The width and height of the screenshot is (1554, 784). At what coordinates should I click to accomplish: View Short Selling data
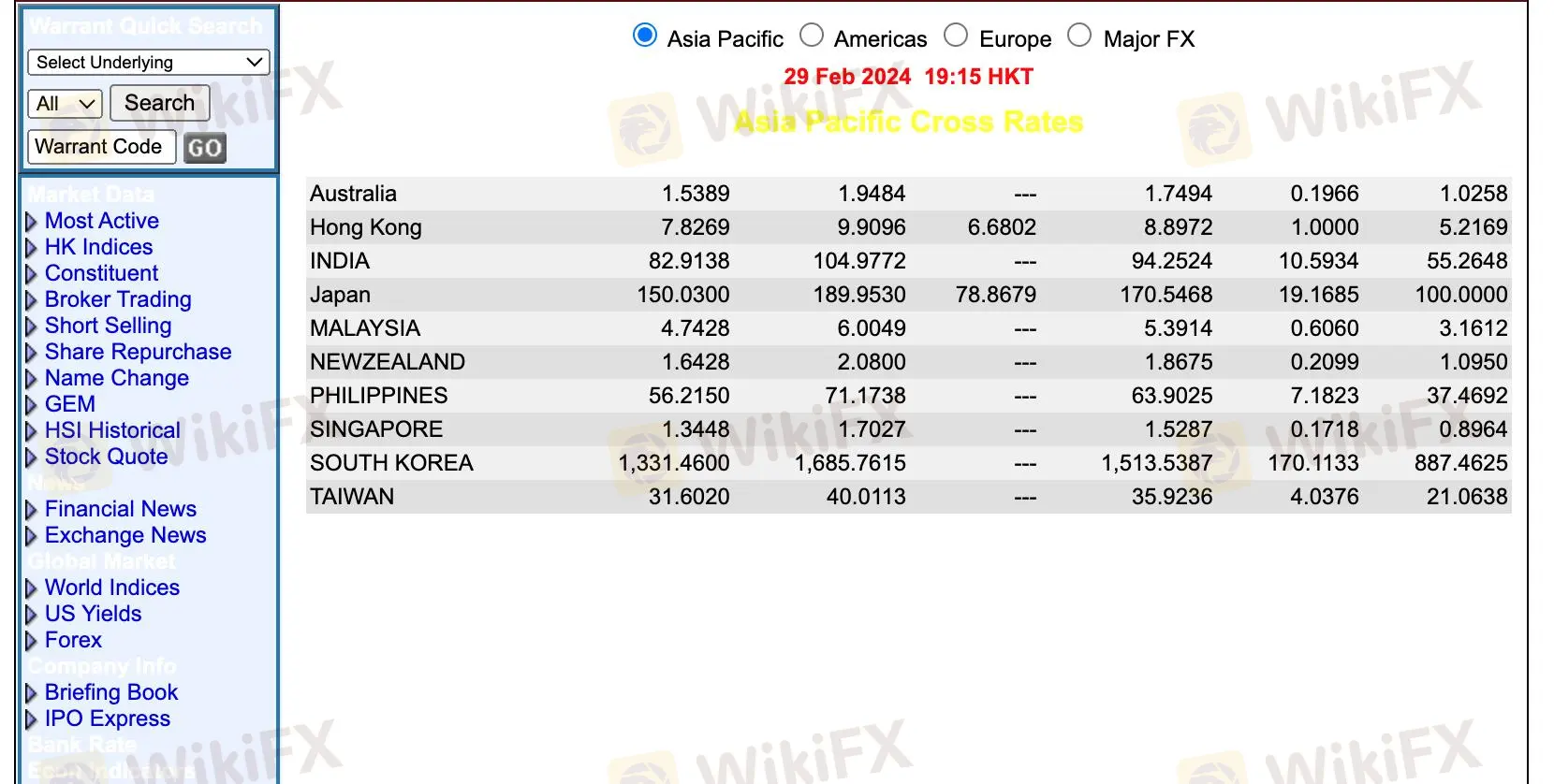coord(109,326)
